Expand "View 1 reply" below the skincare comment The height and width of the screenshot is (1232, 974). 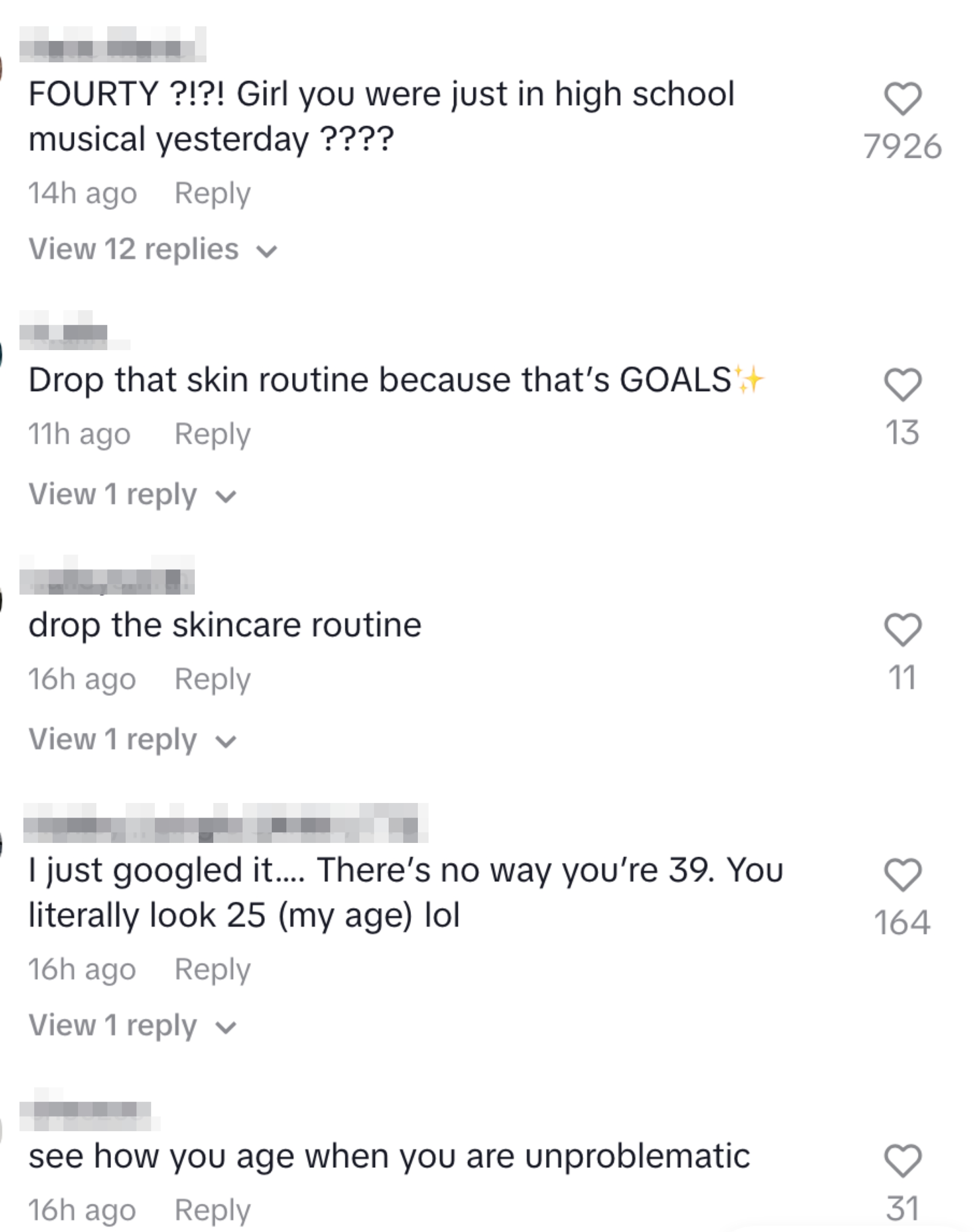[x=114, y=740]
